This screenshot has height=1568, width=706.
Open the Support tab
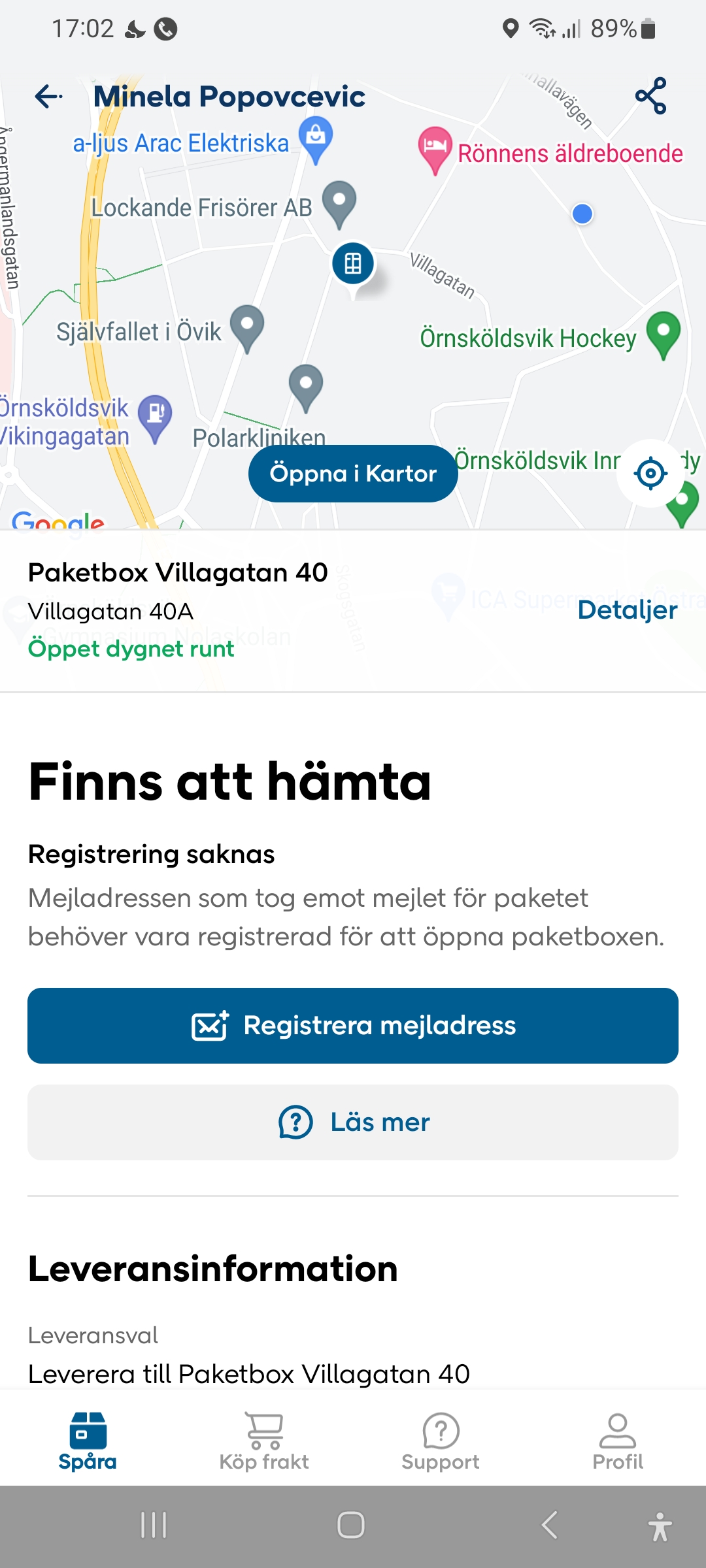pyautogui.click(x=441, y=1441)
